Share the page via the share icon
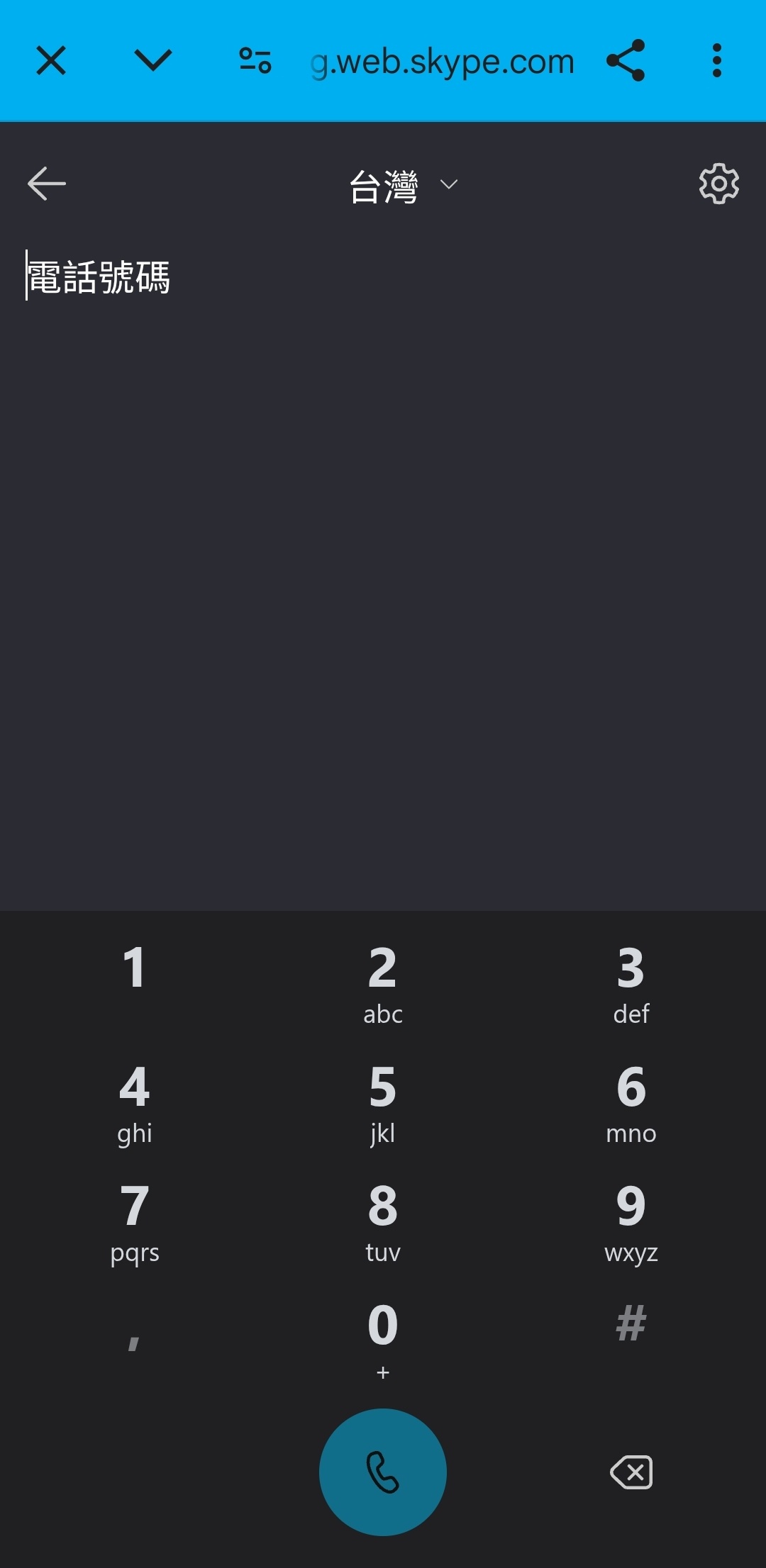The width and height of the screenshot is (766, 1568). coord(626,61)
